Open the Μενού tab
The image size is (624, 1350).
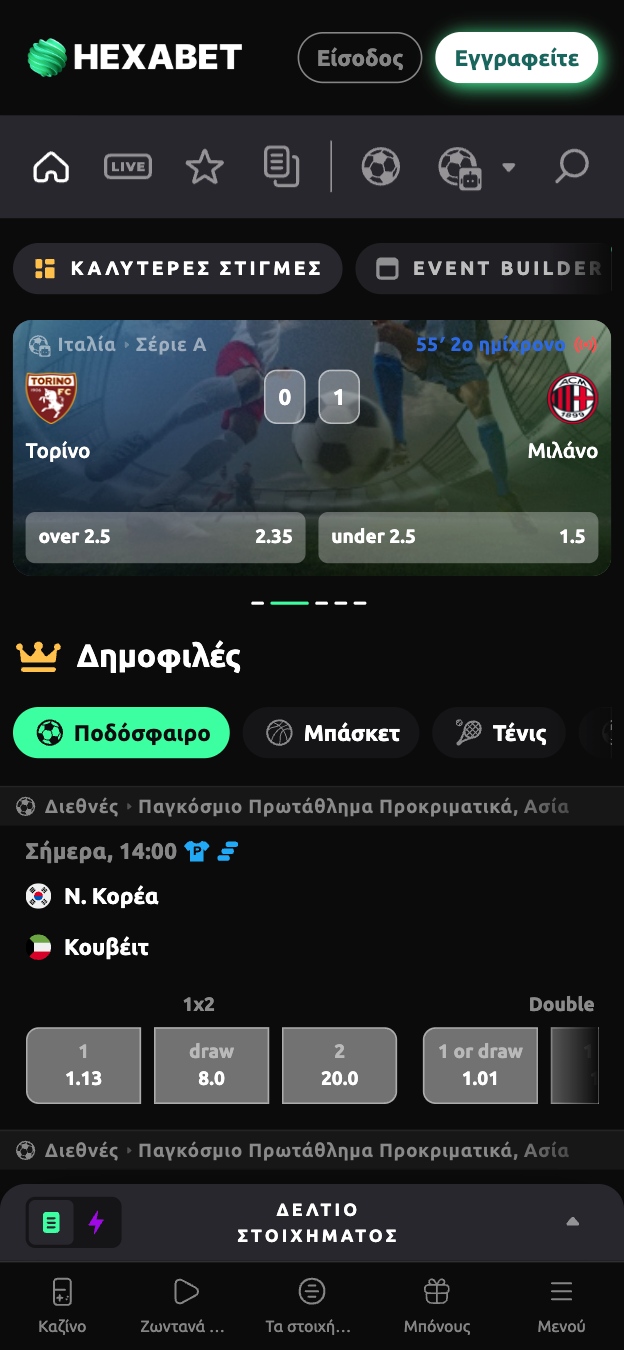tap(561, 1306)
